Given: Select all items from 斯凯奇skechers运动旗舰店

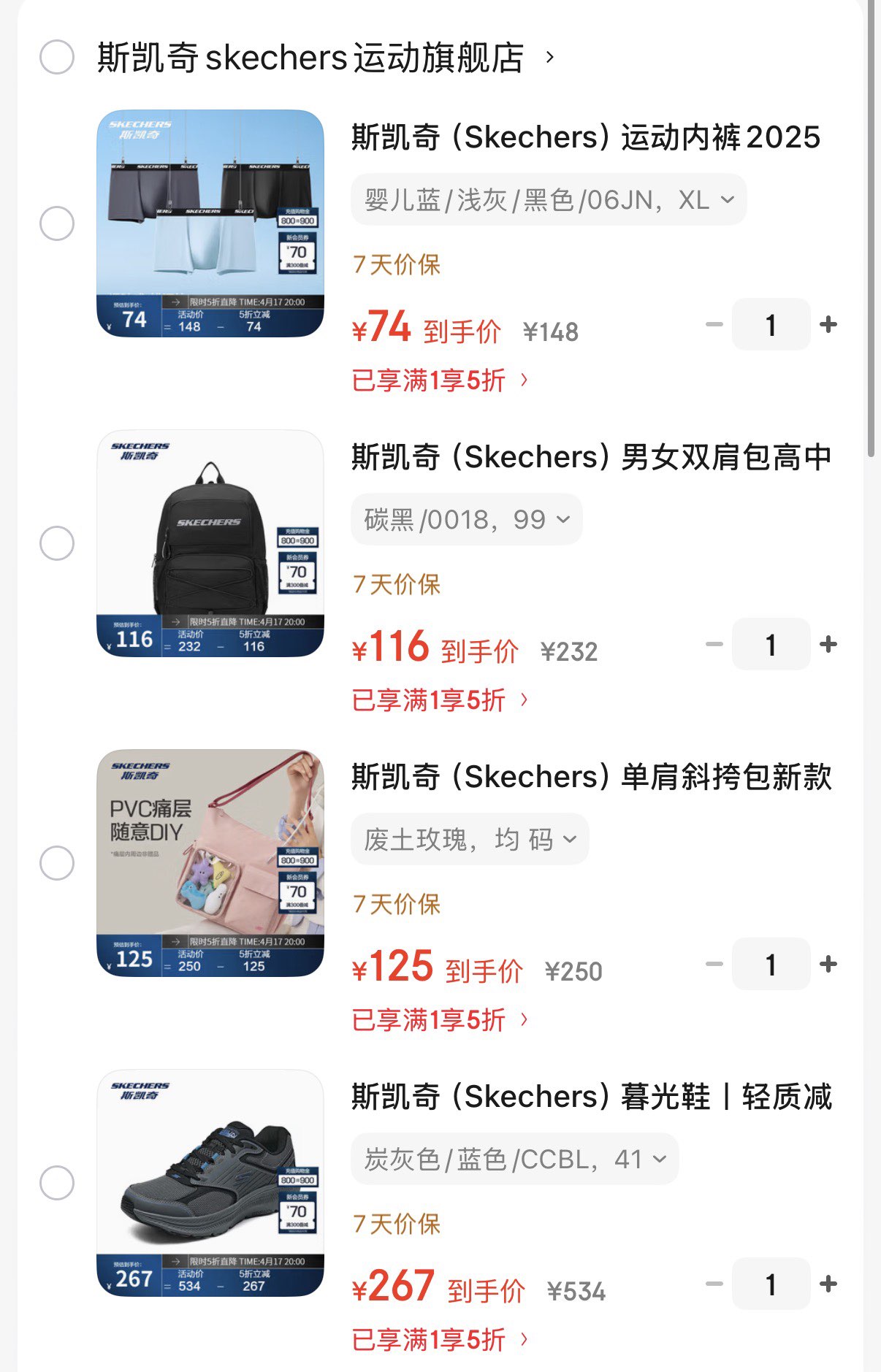Looking at the screenshot, I should 57,57.
